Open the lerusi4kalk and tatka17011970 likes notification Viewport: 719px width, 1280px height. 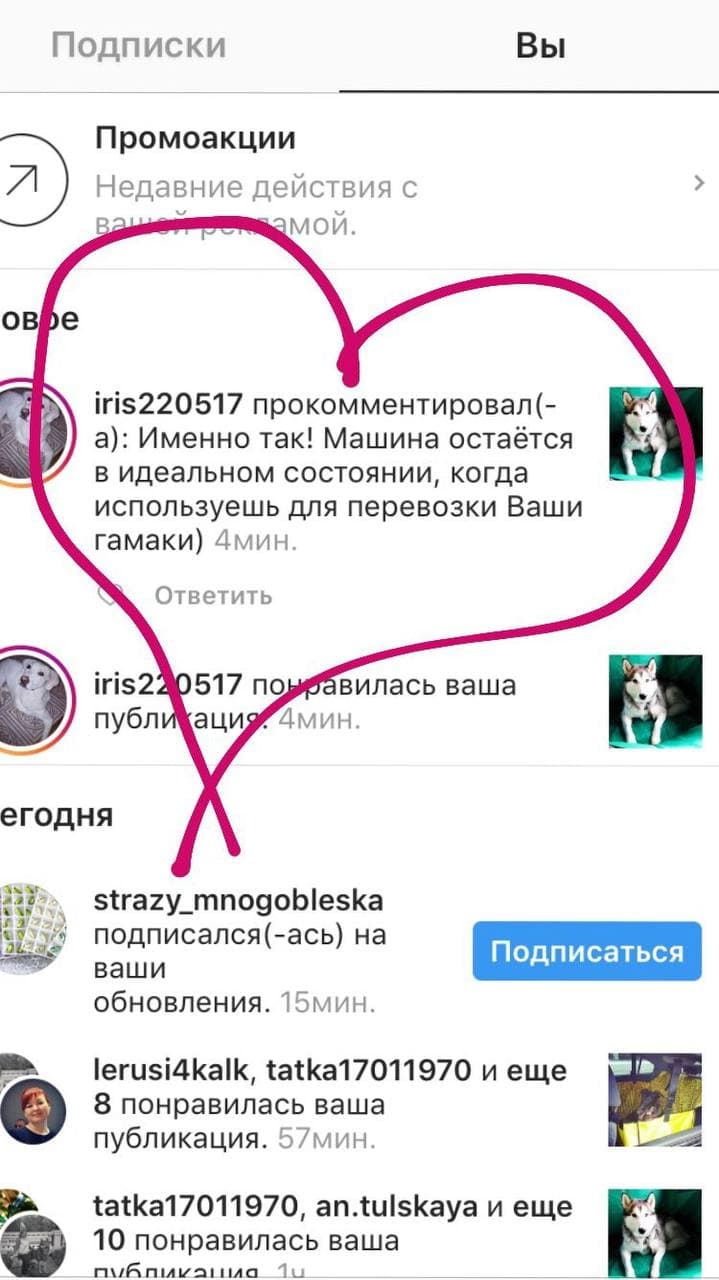(330, 1104)
